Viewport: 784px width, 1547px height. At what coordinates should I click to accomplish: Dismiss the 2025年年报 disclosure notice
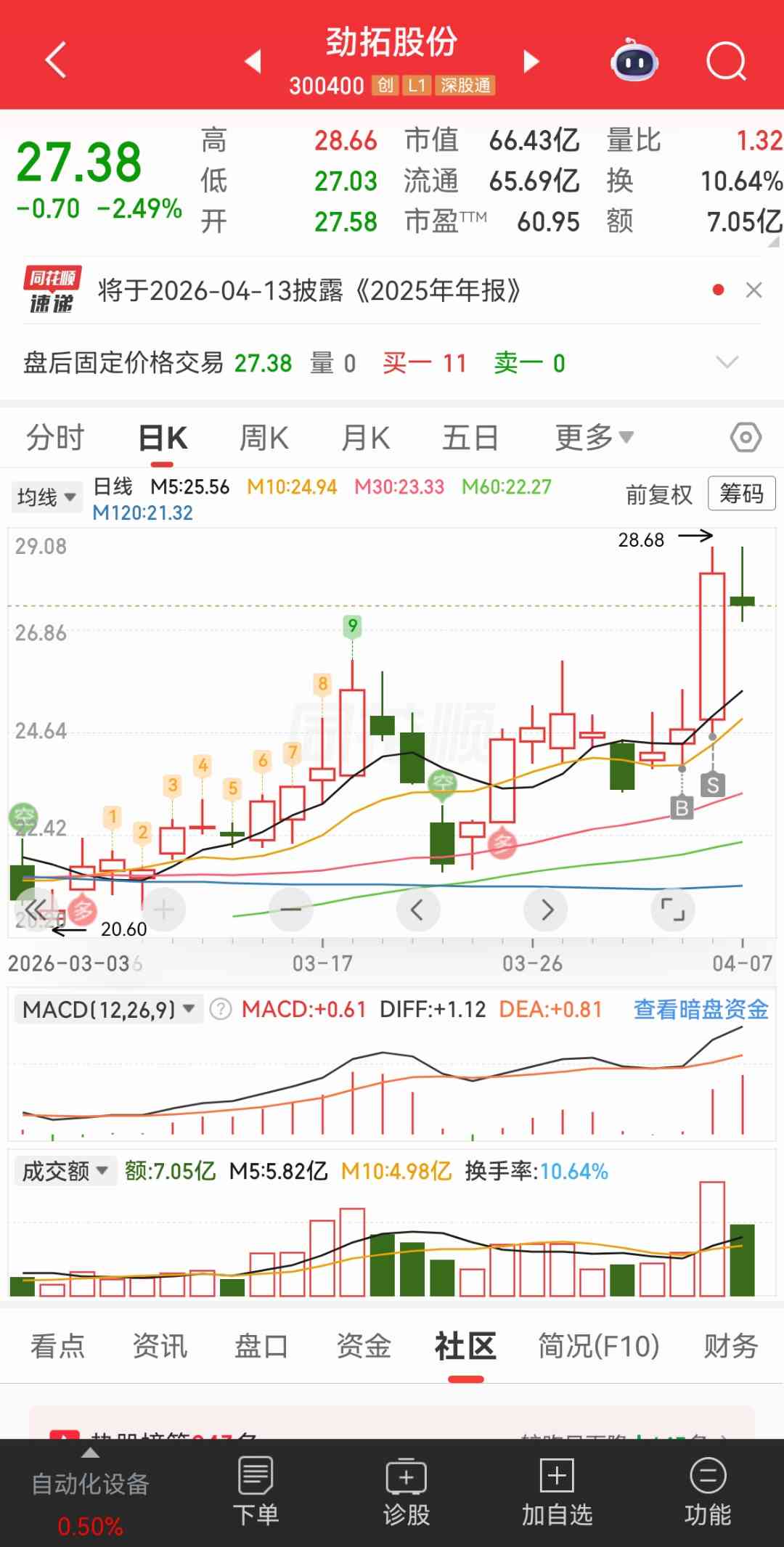tap(754, 290)
